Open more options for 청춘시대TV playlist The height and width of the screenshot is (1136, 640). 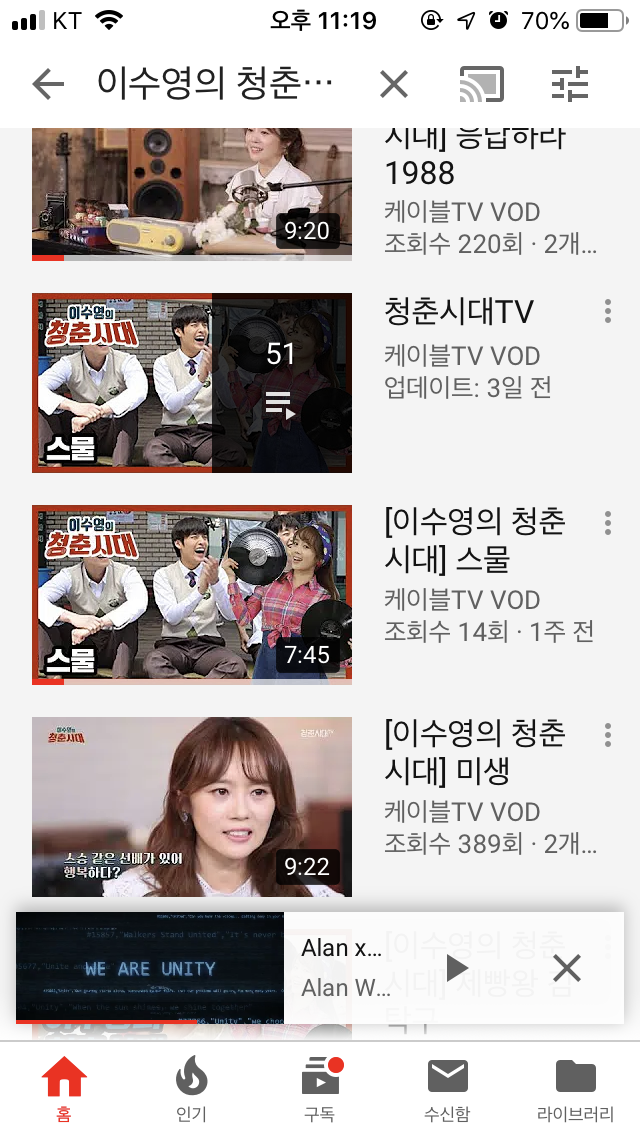(607, 312)
